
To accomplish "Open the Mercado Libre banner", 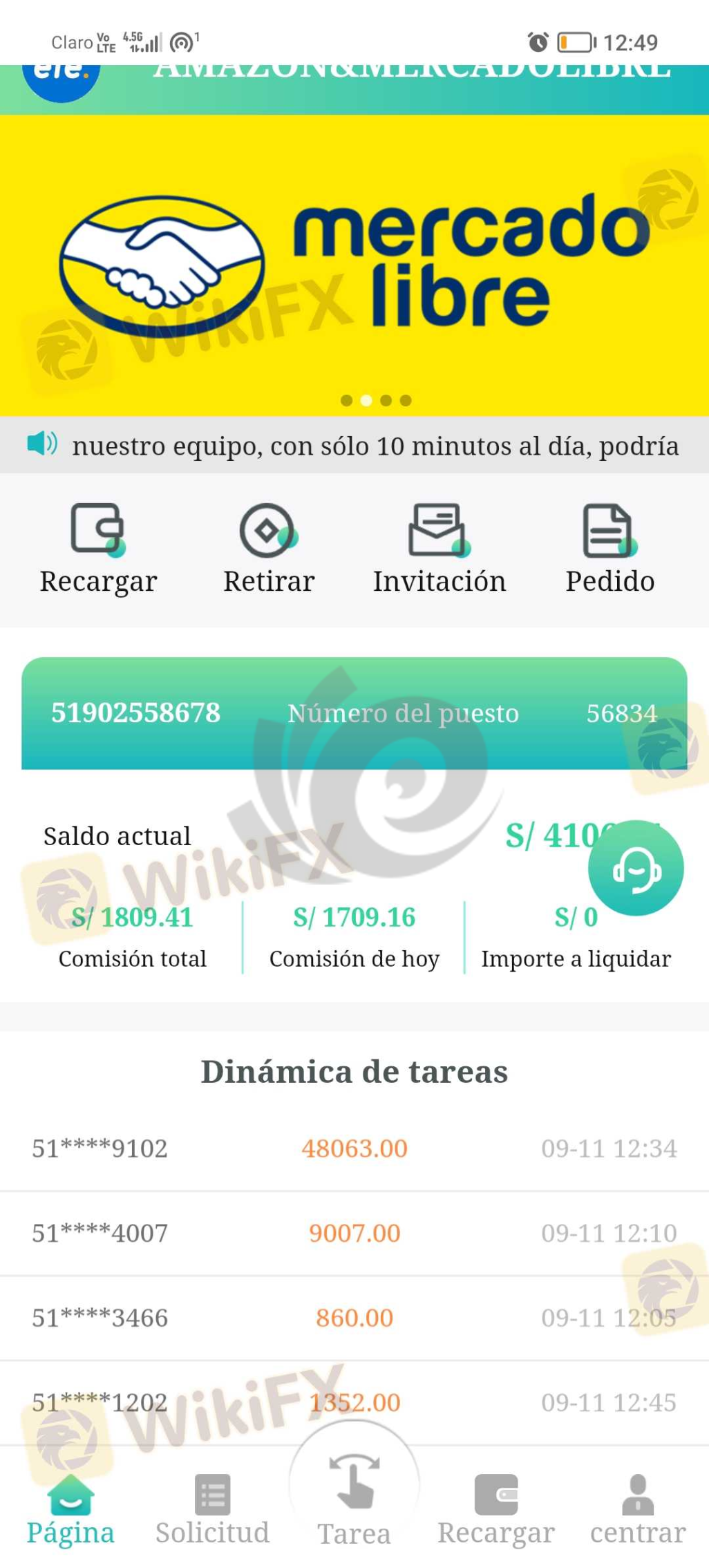I will 354,265.
